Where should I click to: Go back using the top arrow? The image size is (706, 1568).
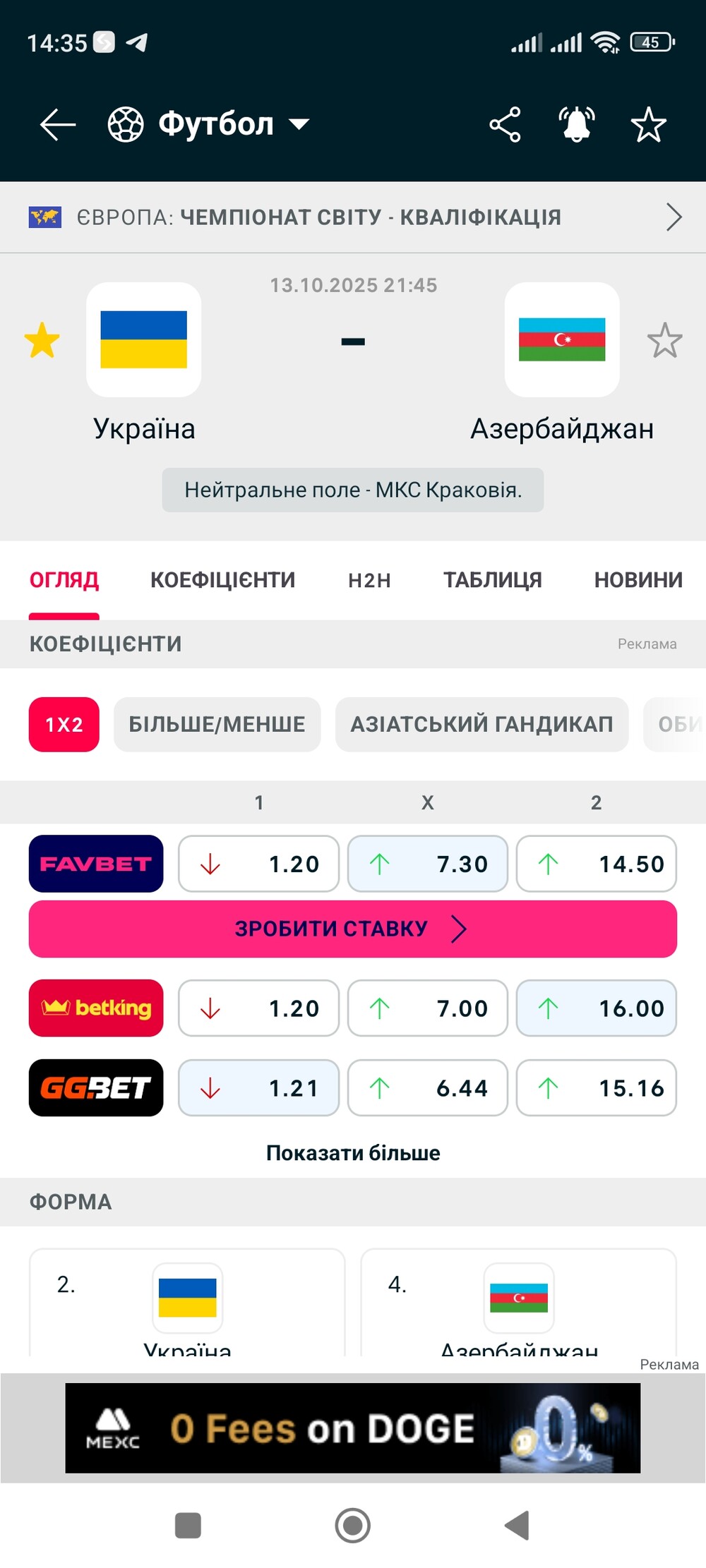(x=58, y=125)
